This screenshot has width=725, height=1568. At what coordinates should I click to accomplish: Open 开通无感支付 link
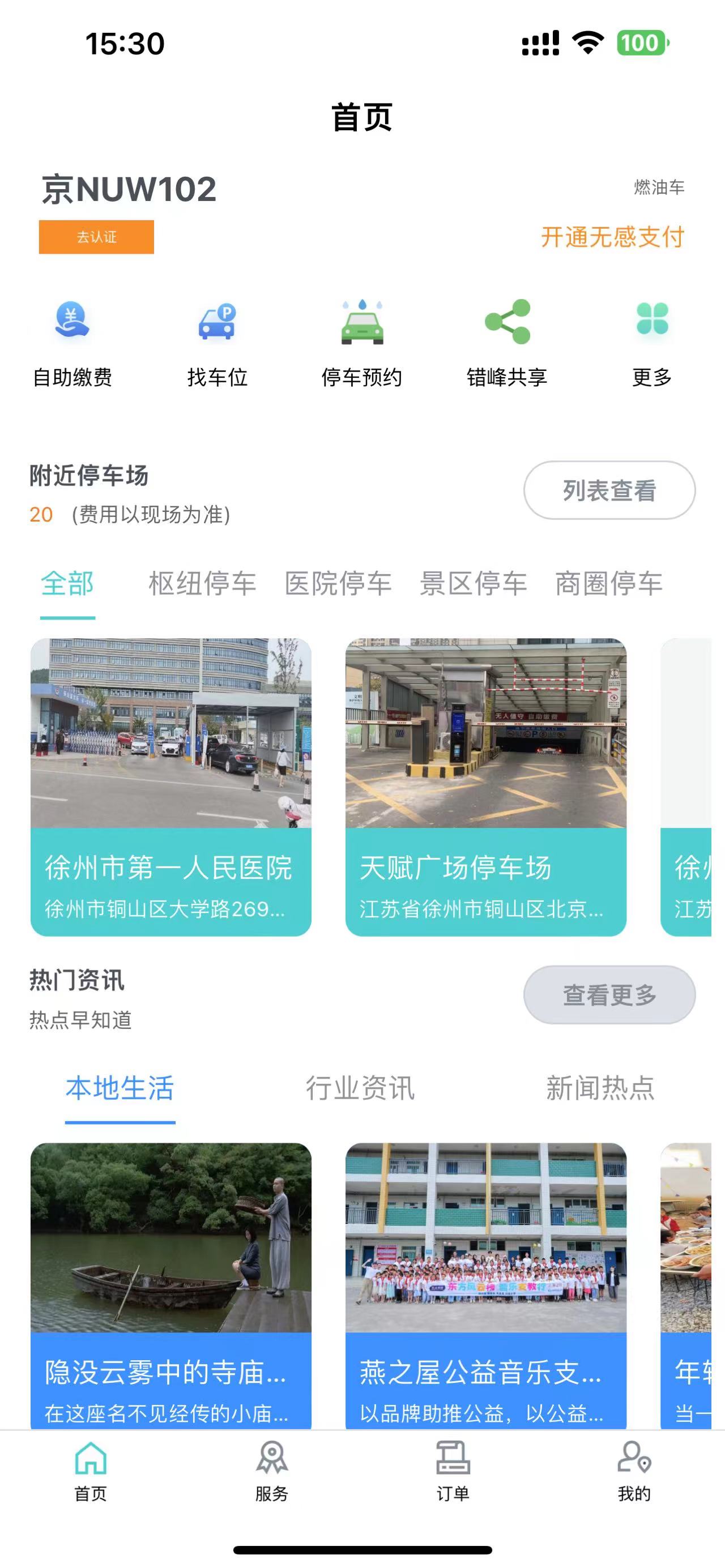[x=612, y=237]
